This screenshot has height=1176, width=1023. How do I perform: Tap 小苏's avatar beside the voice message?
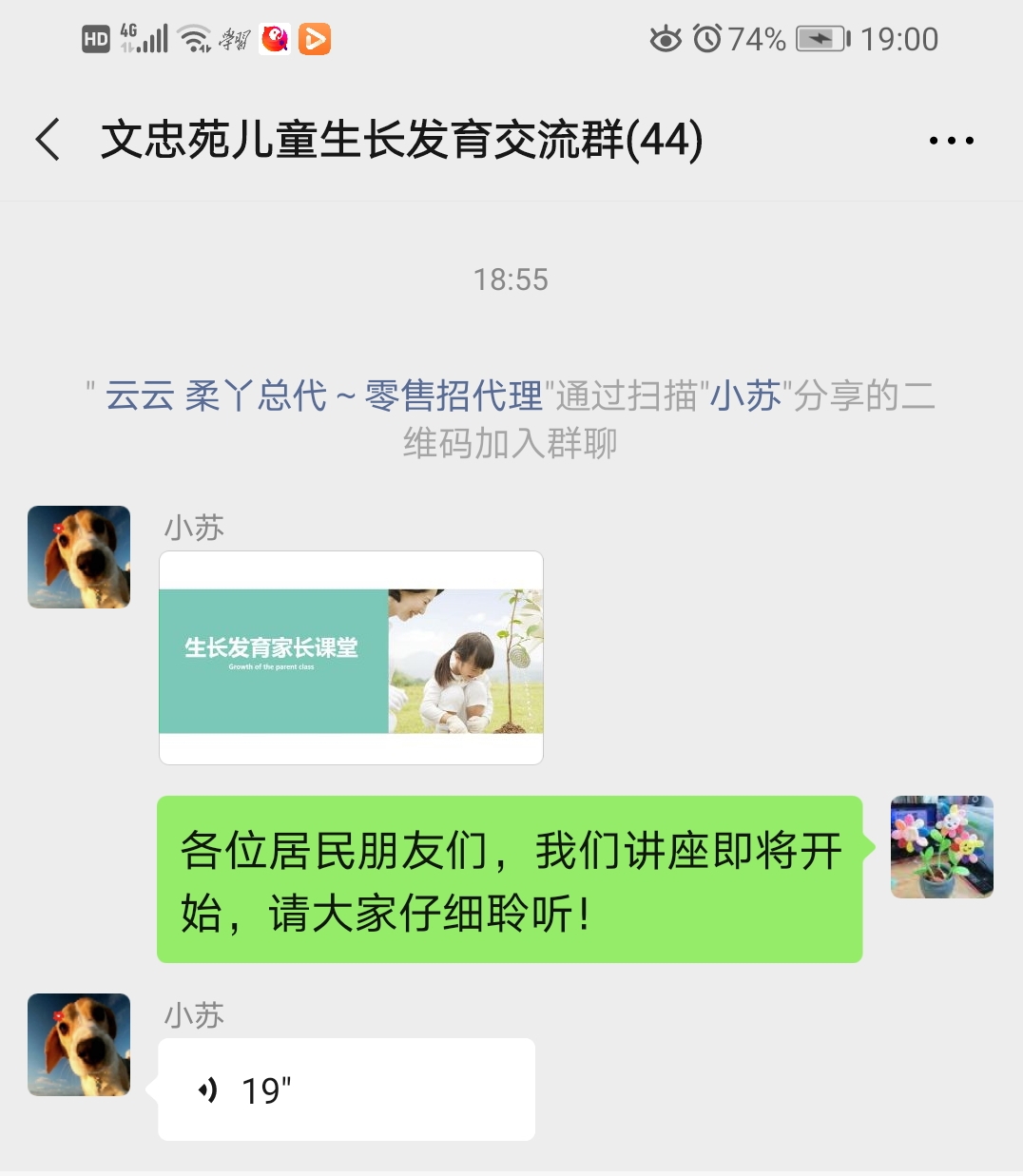pos(79,1045)
